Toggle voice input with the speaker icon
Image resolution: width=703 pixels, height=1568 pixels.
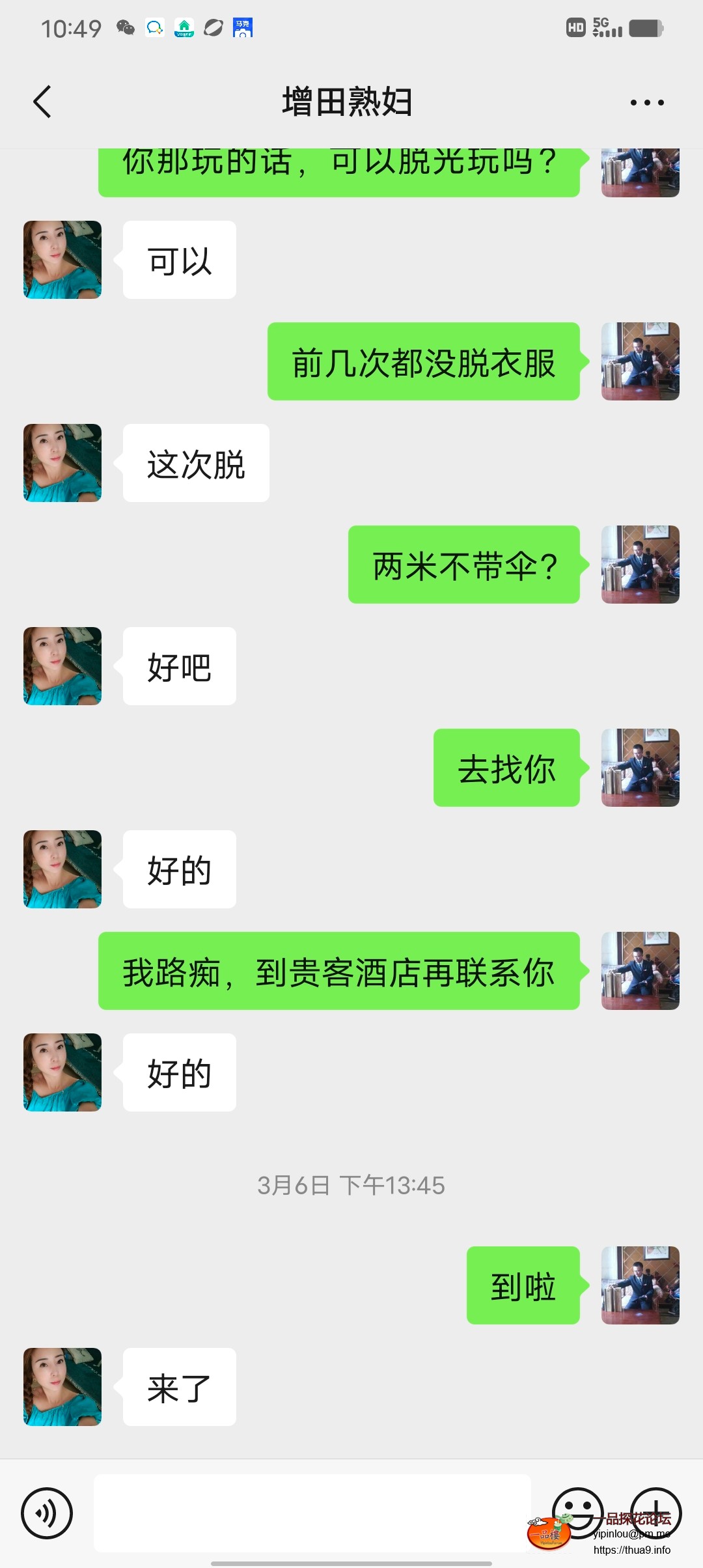tap(48, 1514)
